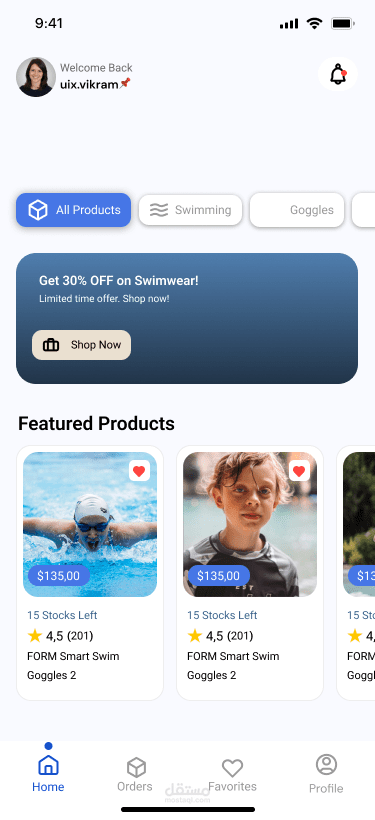
Task: Switch to the Orders tab
Action: tap(135, 775)
